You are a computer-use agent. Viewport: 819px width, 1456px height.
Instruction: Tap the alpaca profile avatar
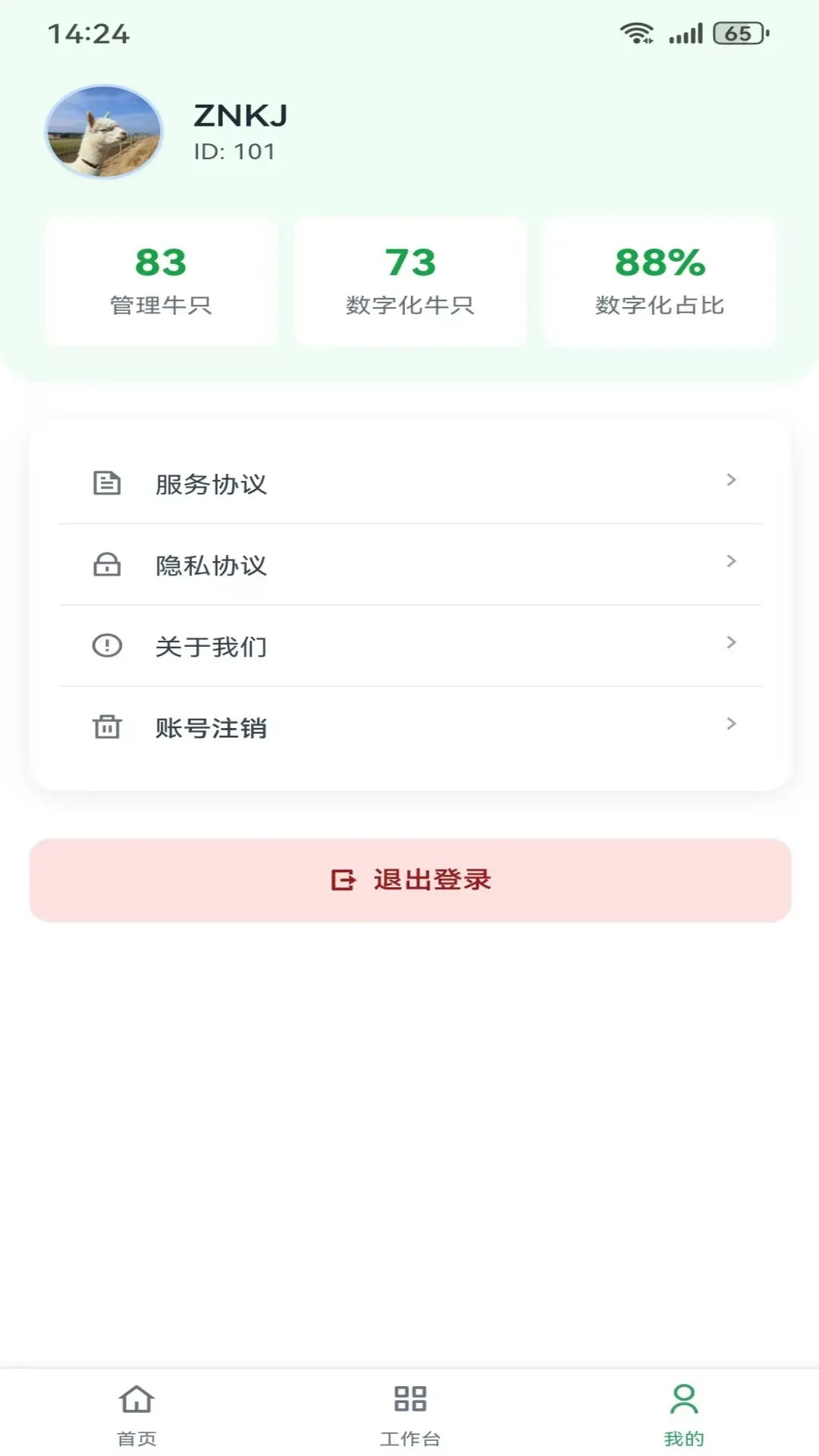[x=104, y=132]
